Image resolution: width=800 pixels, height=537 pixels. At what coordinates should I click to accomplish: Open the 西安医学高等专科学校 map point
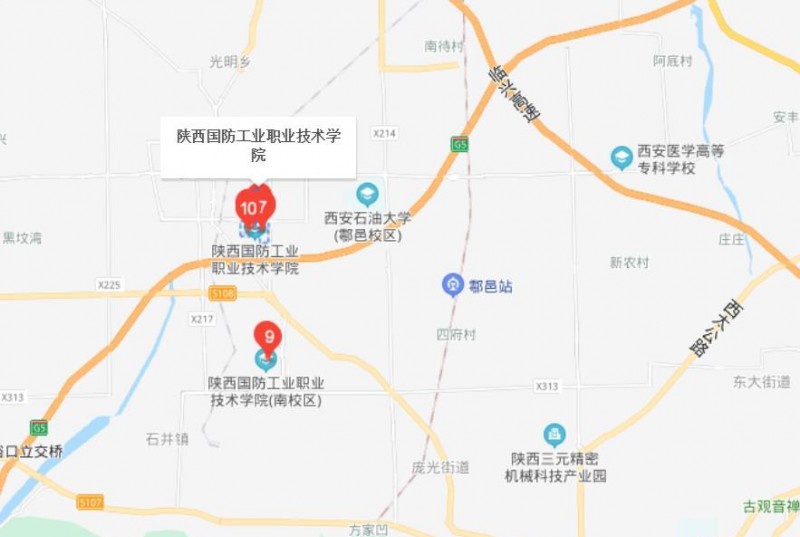(x=622, y=157)
